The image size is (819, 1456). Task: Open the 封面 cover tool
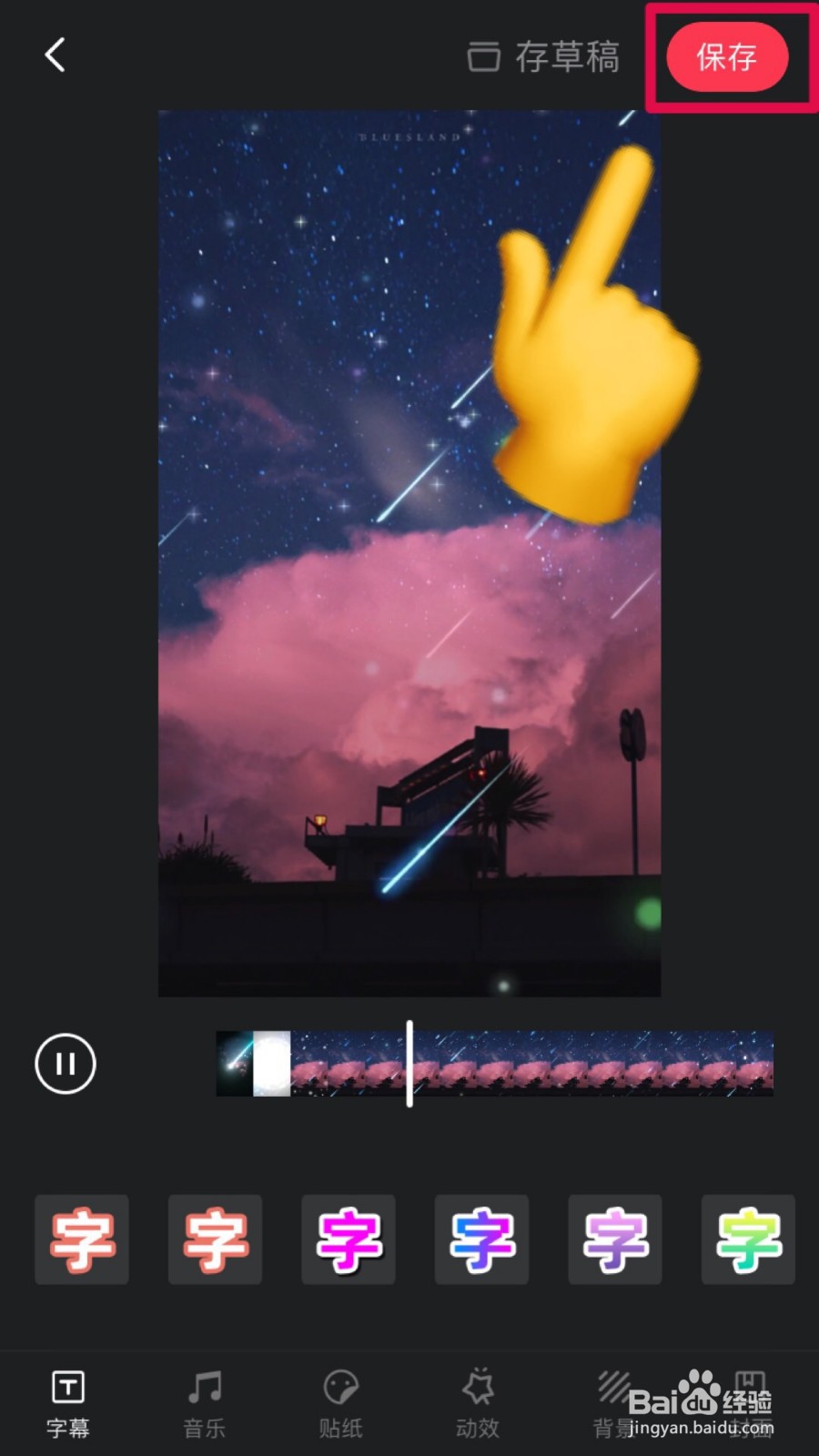point(748,1401)
